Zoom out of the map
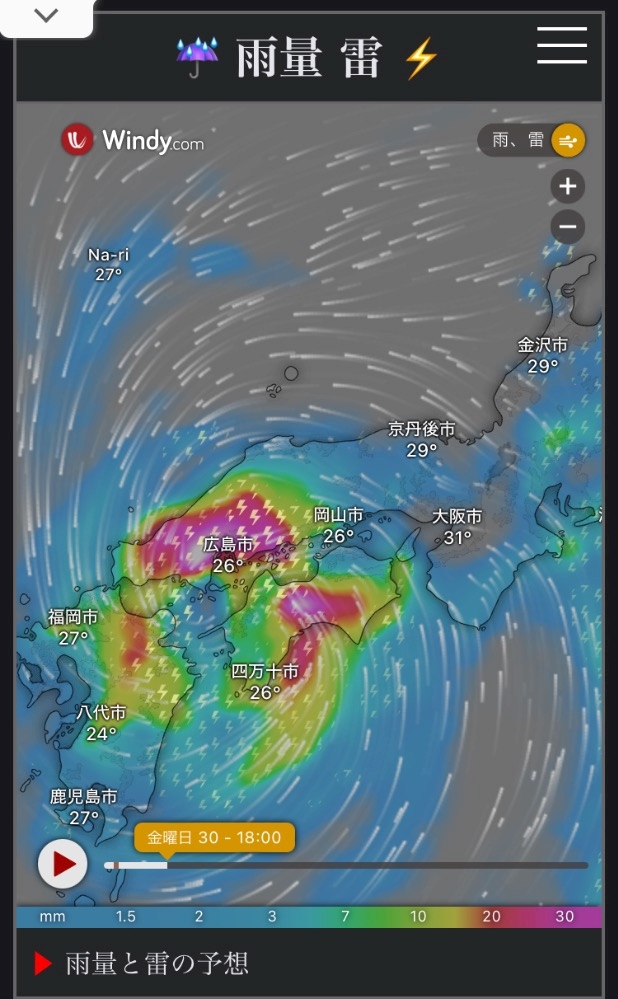 567,227
